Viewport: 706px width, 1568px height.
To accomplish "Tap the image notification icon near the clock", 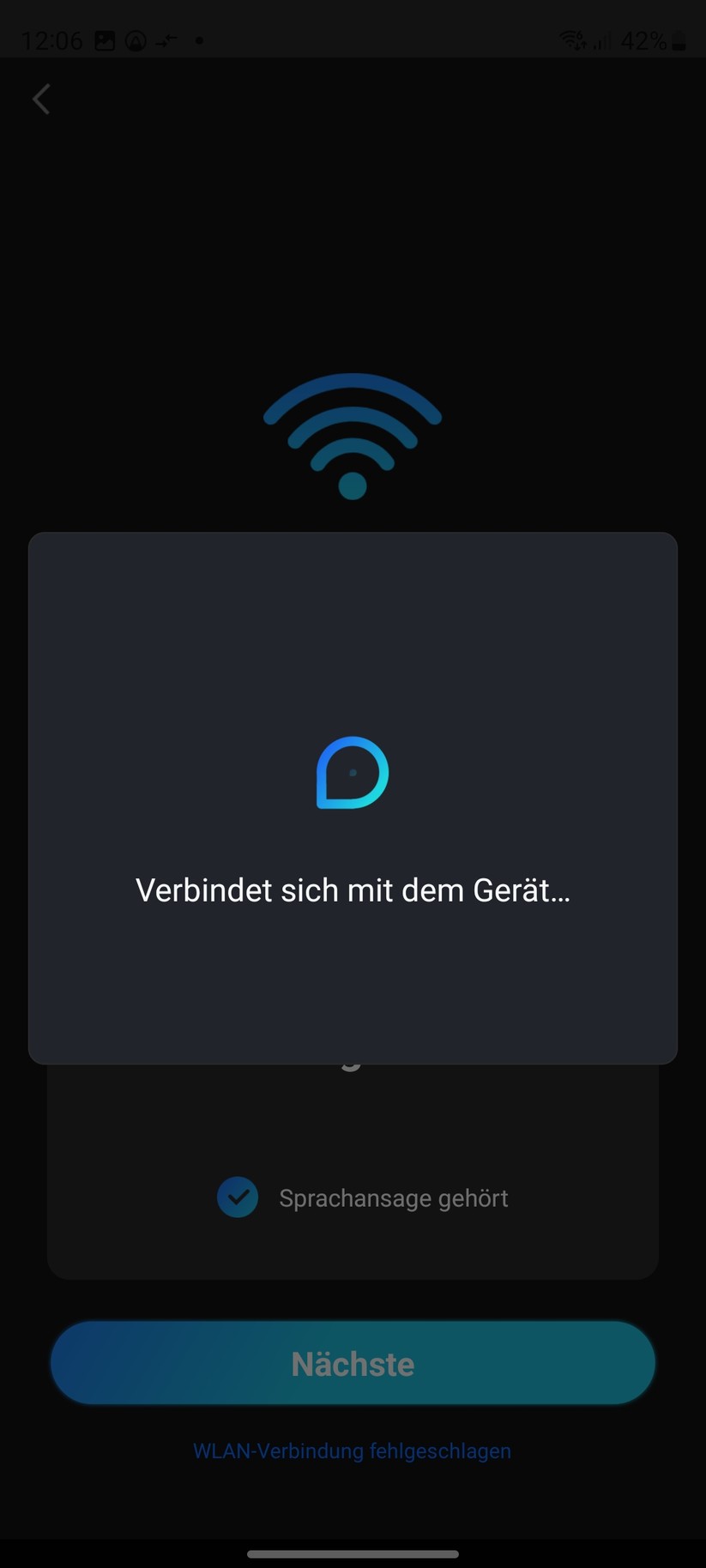I will pos(104,39).
